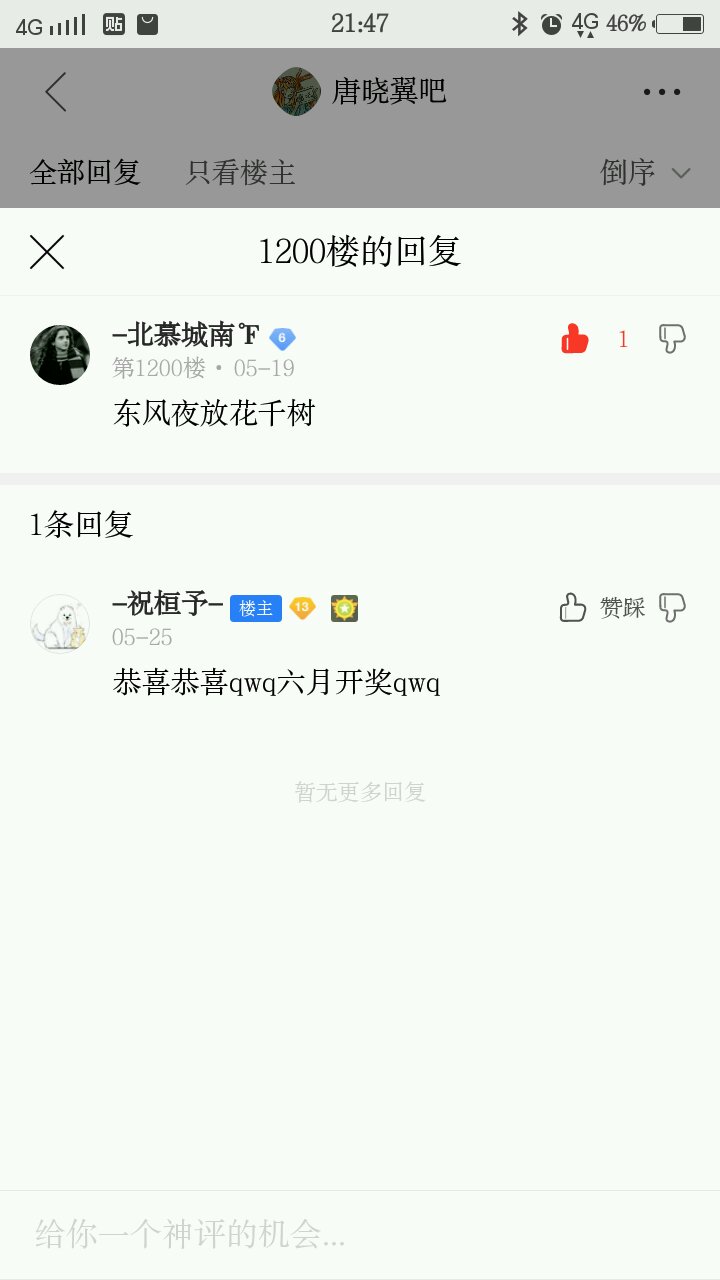
Task: Tap the 给你一个神评的机会 comment field
Action: coord(360,1234)
